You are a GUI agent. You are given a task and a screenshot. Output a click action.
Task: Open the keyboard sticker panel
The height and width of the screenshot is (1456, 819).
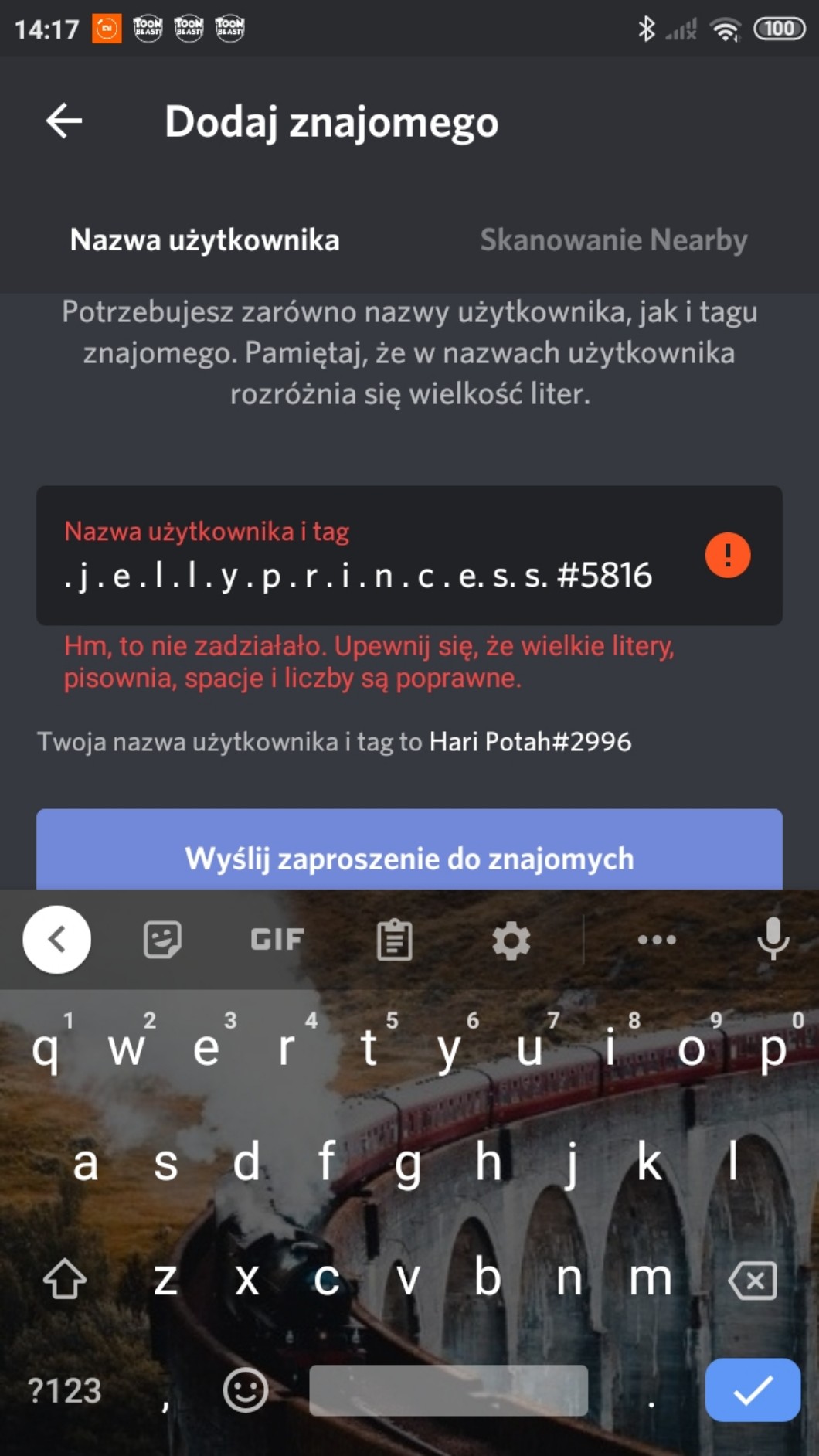coord(162,940)
